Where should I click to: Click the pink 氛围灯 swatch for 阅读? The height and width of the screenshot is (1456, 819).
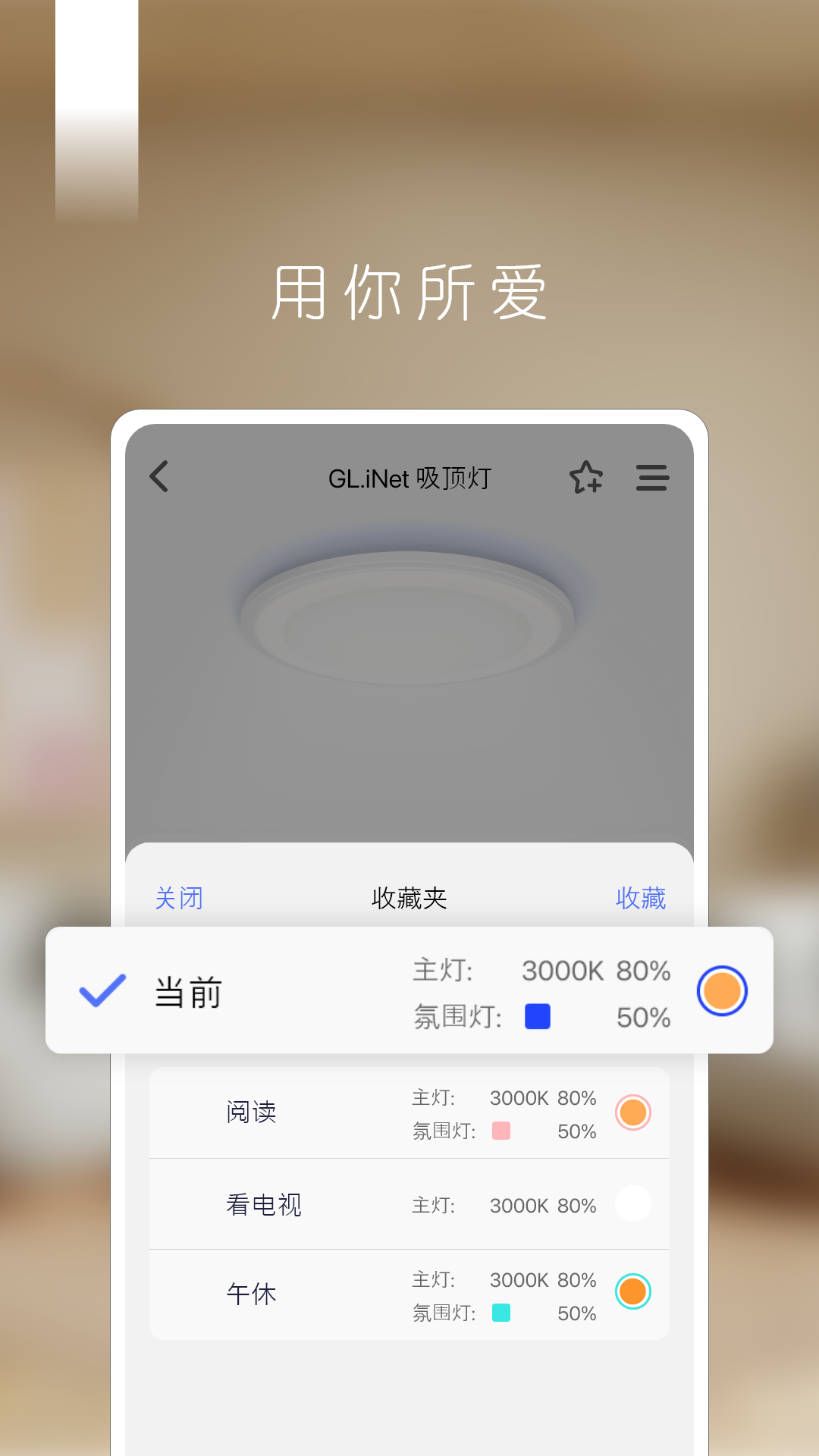pos(500,1131)
